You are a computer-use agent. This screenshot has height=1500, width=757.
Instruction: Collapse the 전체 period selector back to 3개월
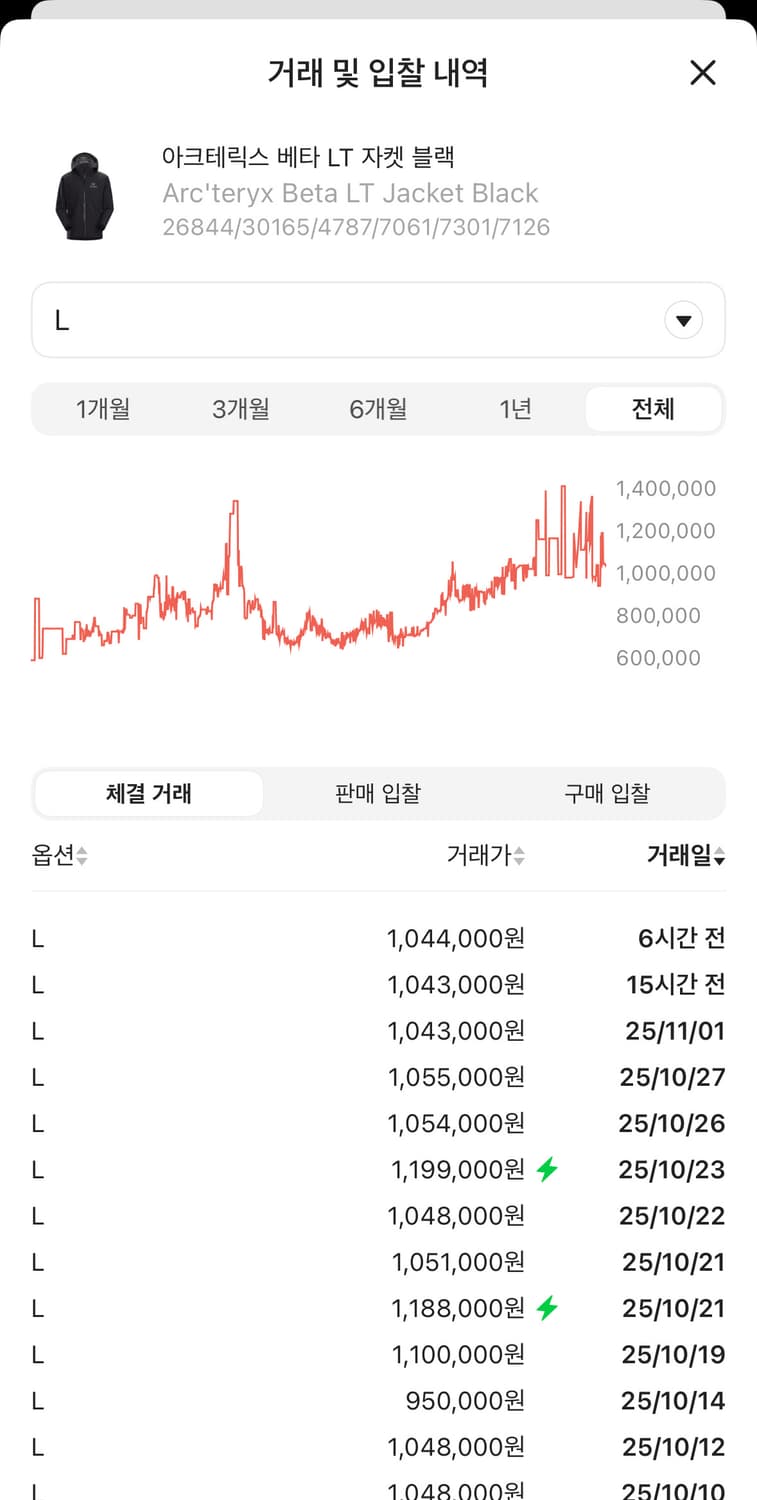pos(240,409)
